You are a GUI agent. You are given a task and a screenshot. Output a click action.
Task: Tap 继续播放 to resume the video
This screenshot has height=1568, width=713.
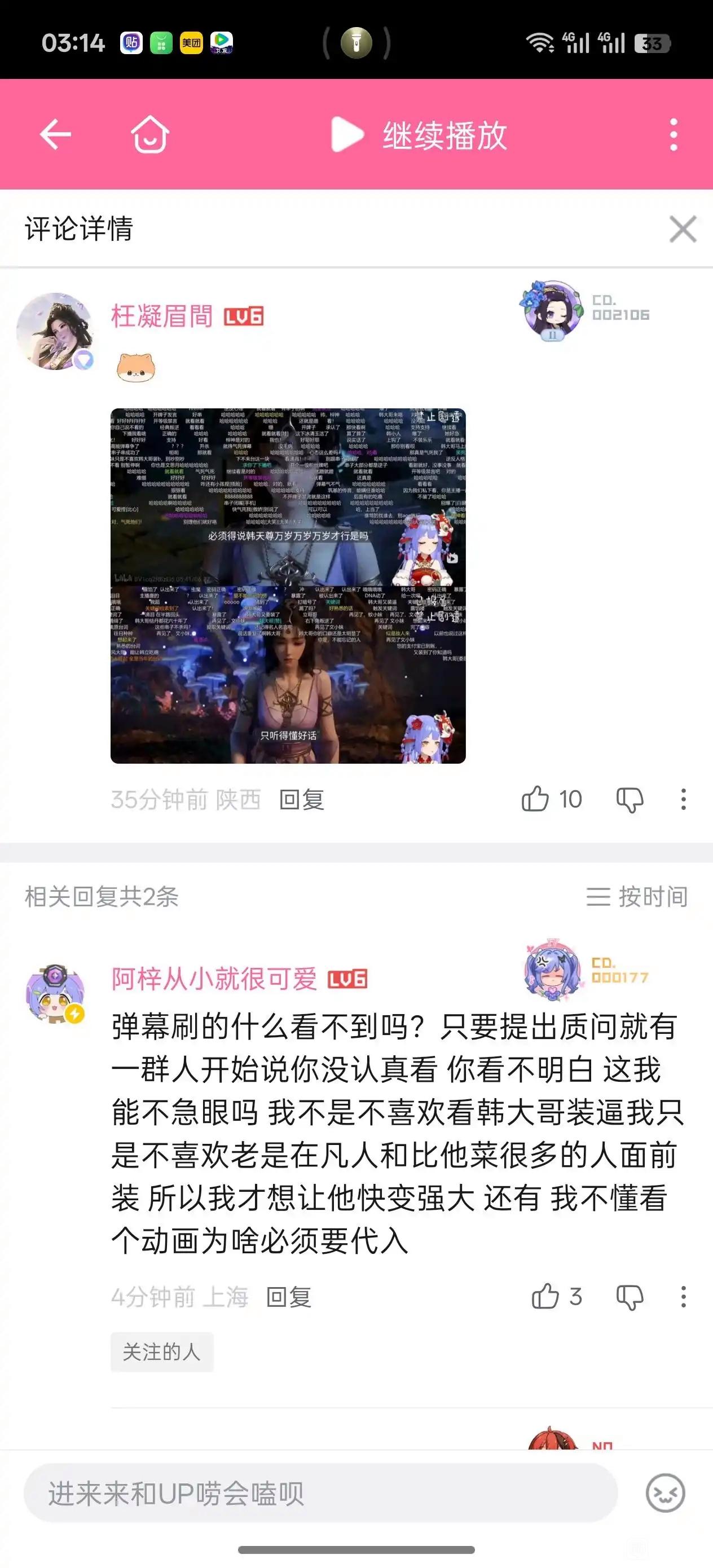pos(420,135)
